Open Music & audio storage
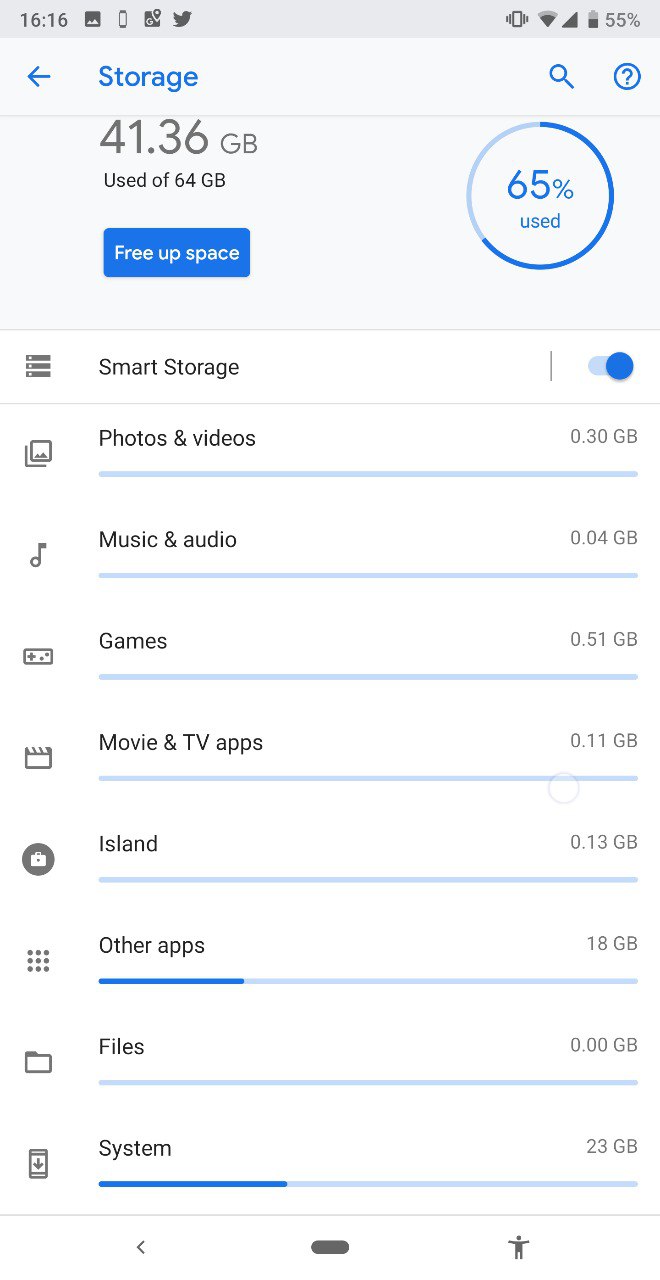This screenshot has width=660, height=1280. 330,556
